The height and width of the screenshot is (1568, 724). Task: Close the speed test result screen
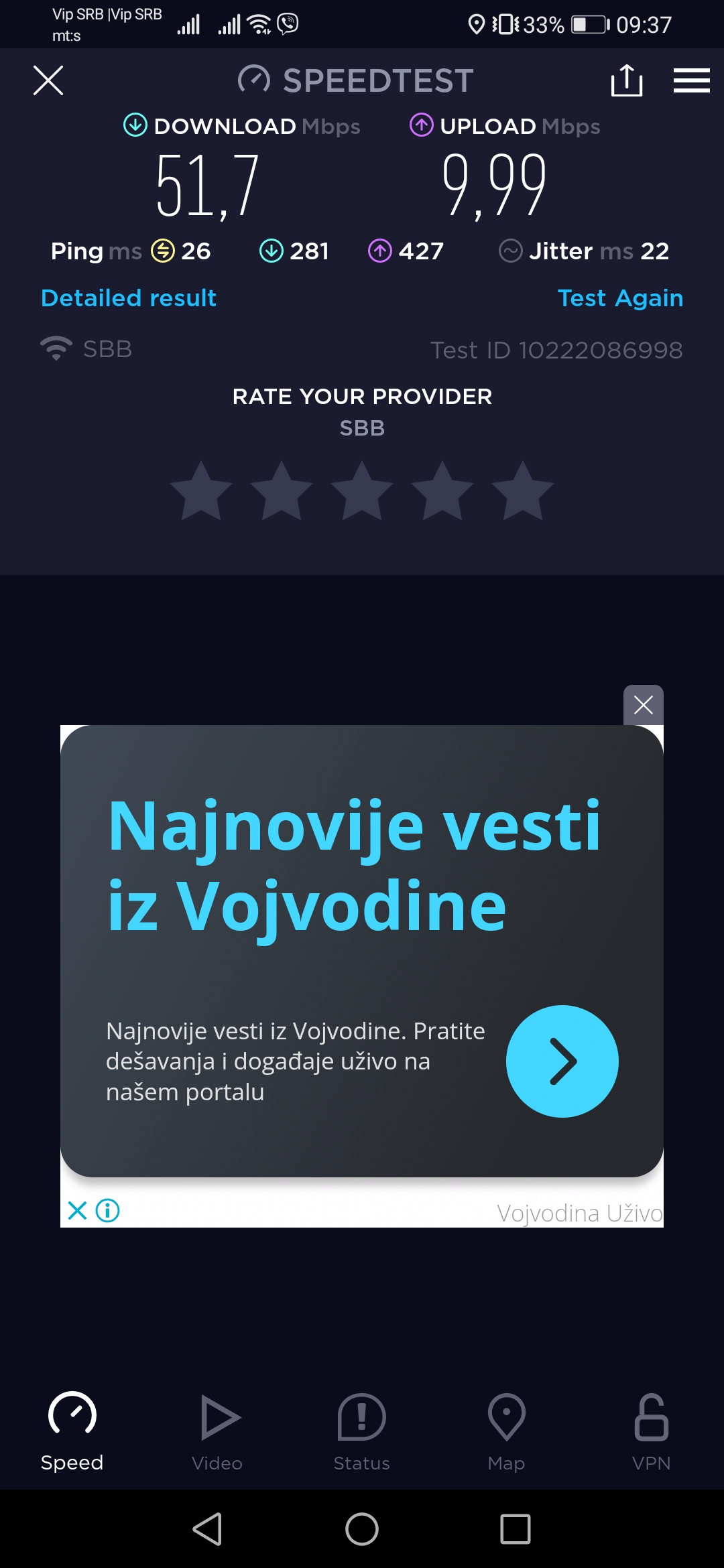click(48, 80)
